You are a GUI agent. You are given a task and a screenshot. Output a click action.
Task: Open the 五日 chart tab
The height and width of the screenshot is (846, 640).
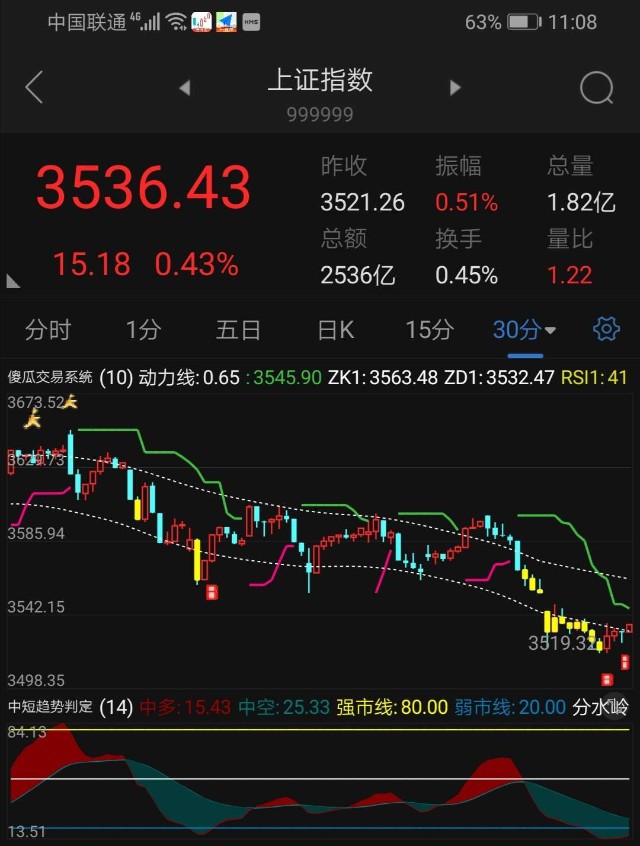point(238,329)
